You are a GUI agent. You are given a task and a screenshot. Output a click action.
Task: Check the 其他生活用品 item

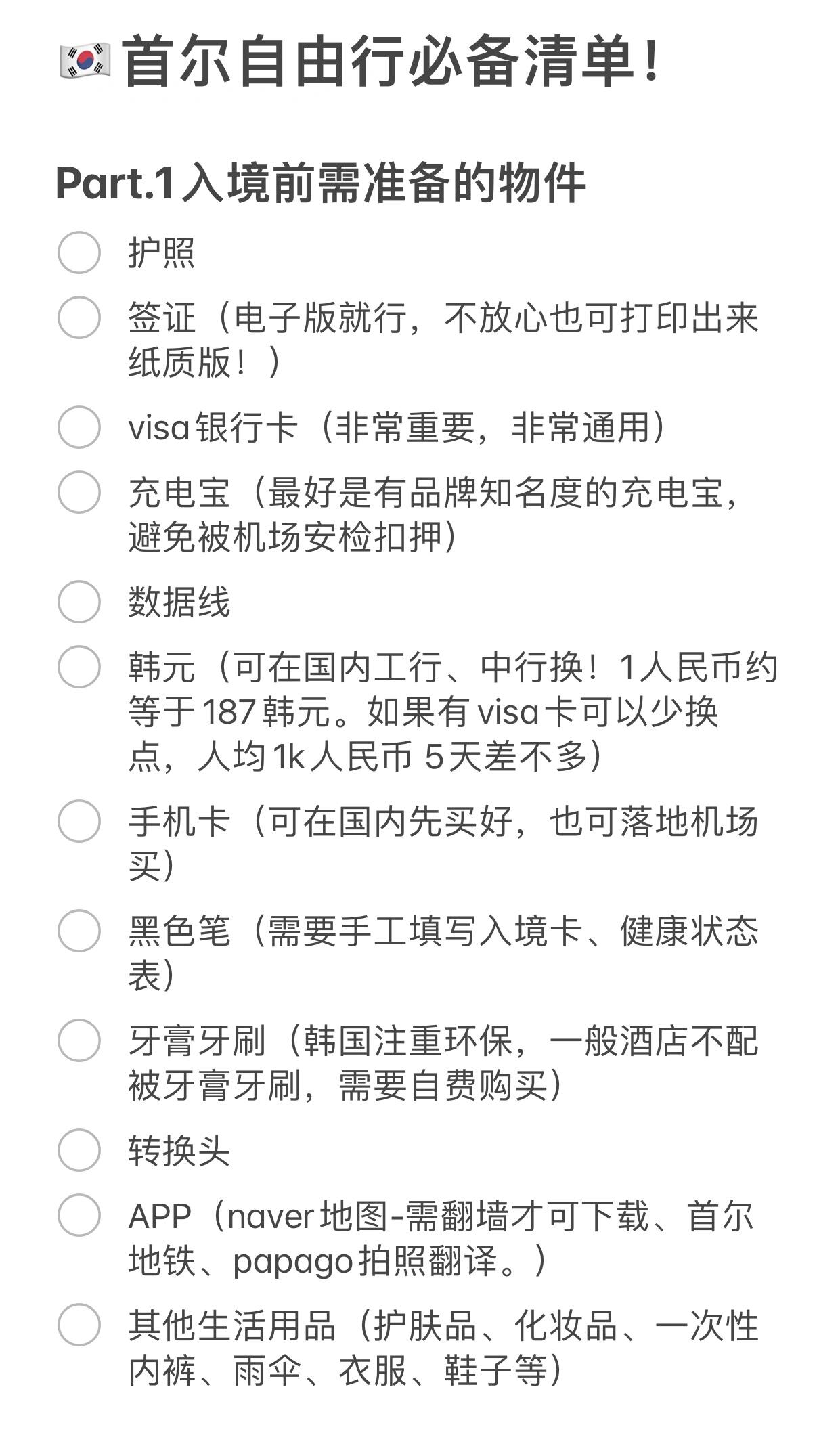[x=79, y=1325]
